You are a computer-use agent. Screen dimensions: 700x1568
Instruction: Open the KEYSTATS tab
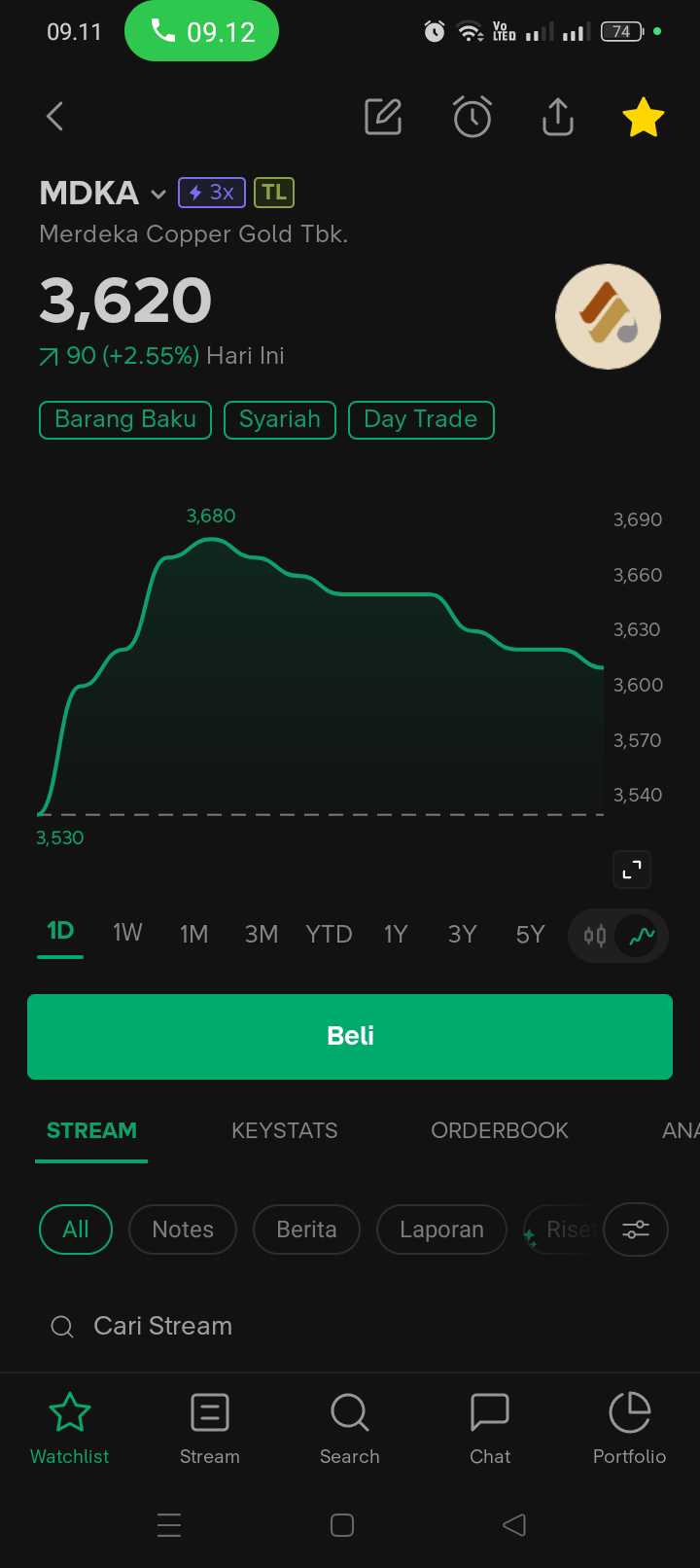[284, 1130]
